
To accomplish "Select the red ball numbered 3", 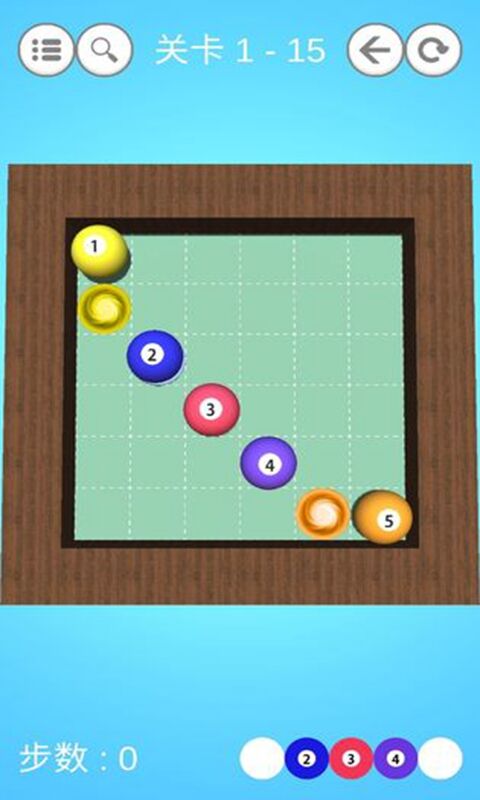I will [x=212, y=410].
